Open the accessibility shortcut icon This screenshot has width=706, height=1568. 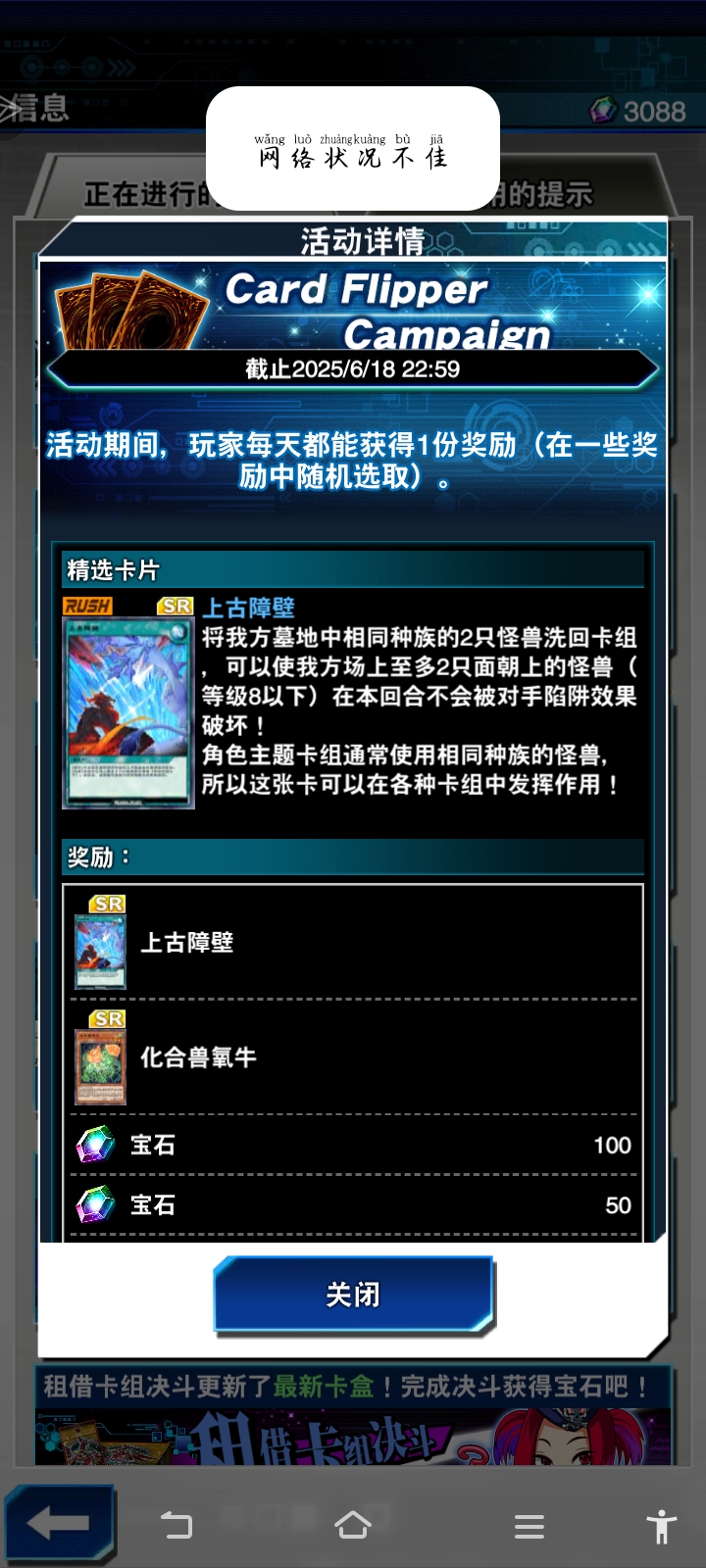[662, 1526]
